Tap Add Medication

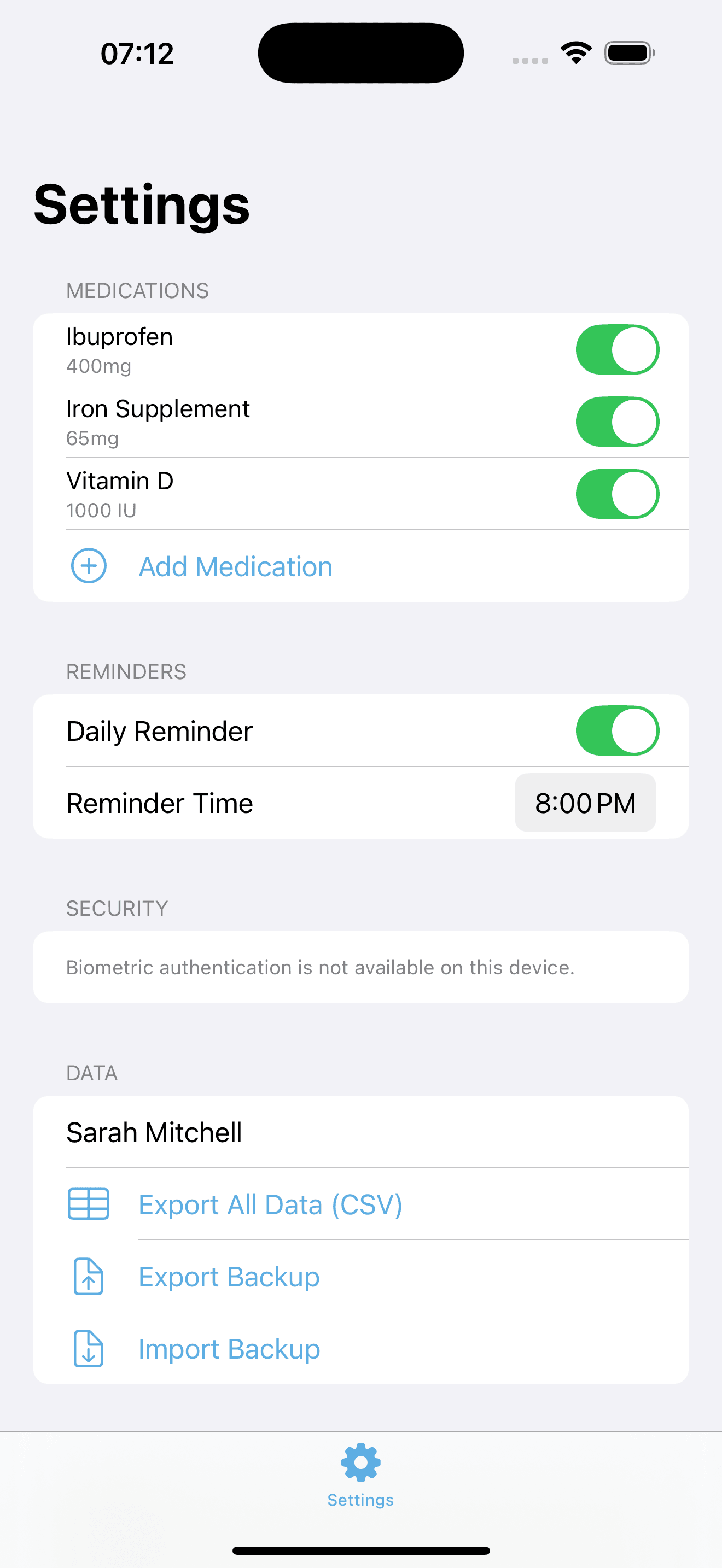point(235,566)
